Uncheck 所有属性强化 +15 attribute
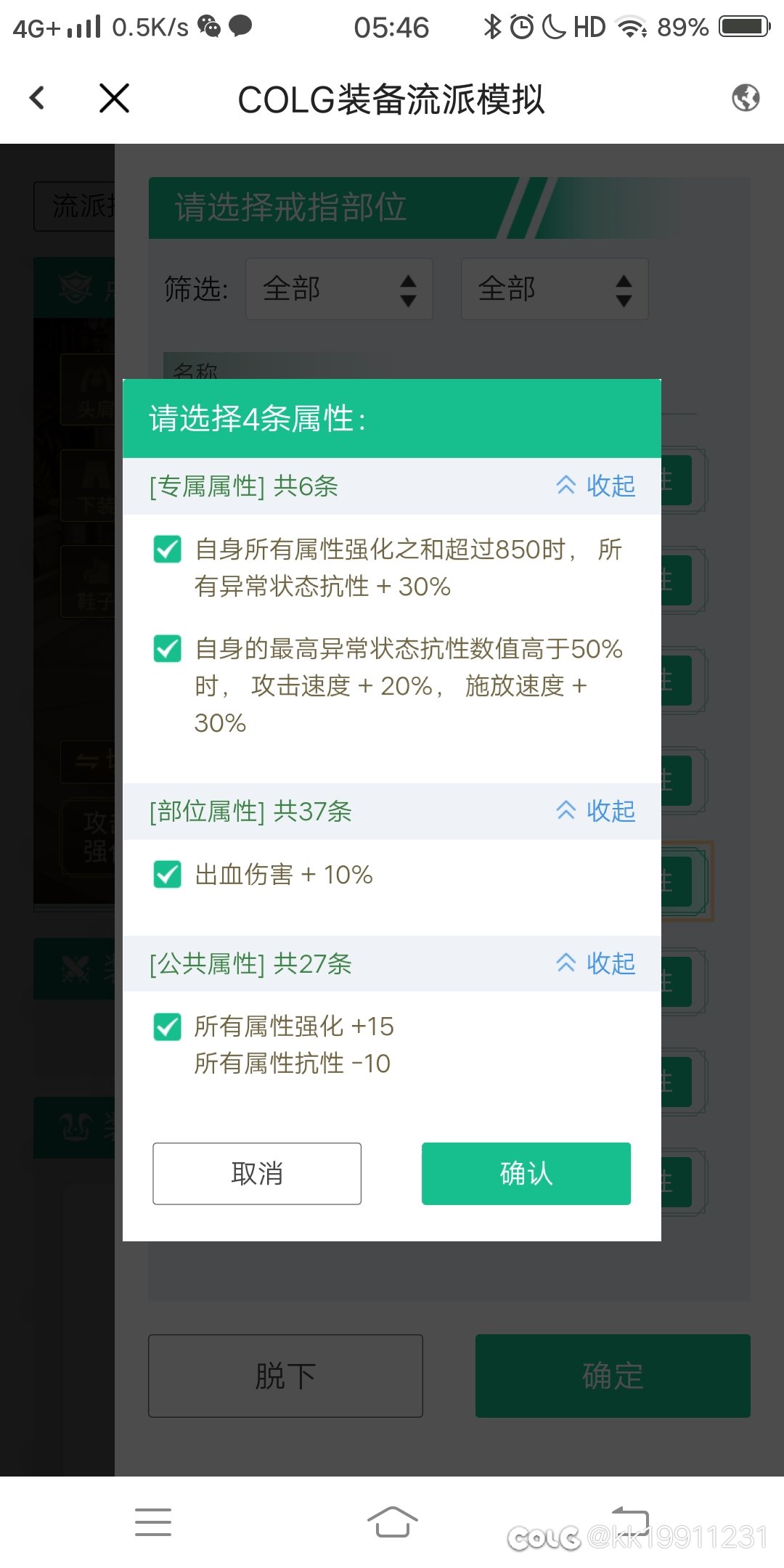This screenshot has width=784, height=1568. [168, 1027]
